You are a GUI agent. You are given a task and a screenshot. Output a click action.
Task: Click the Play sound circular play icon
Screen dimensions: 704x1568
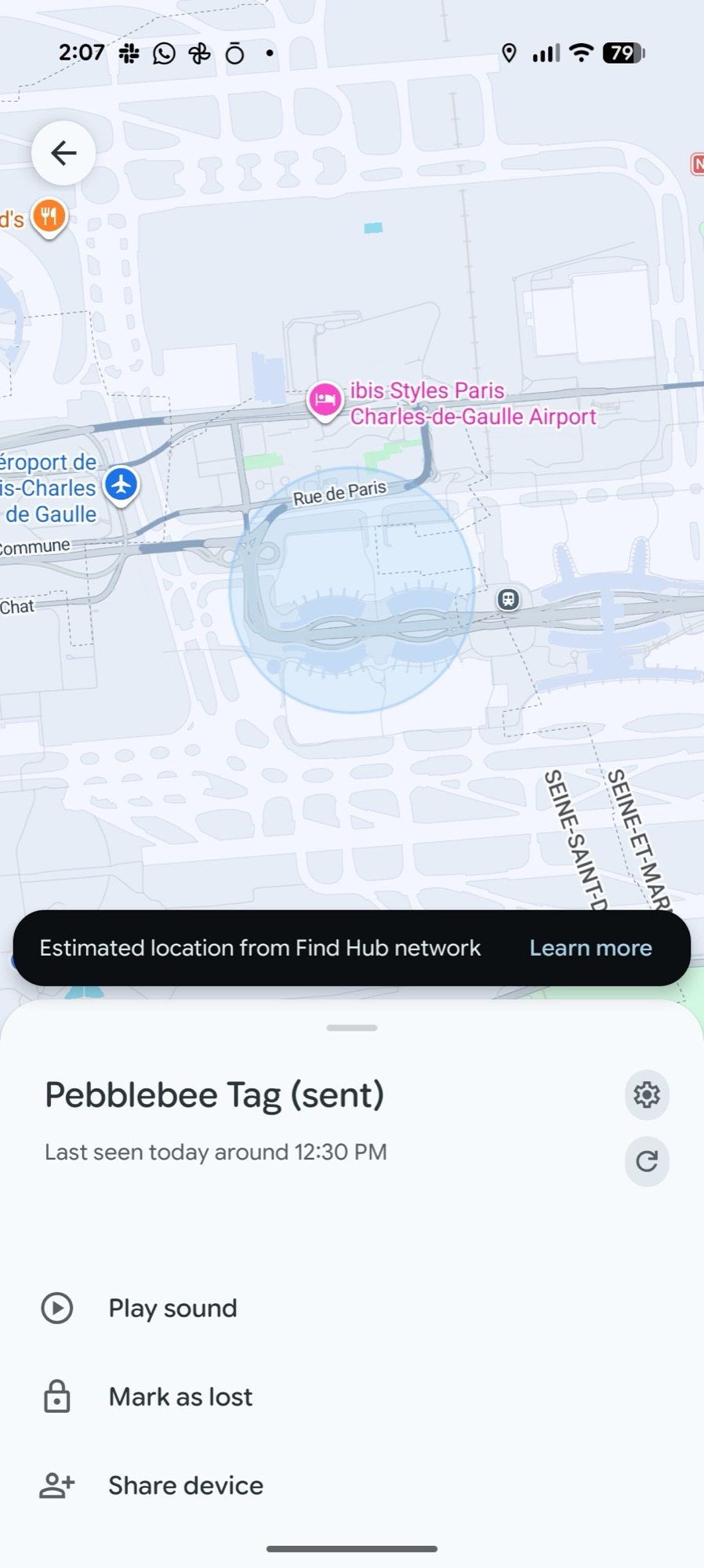click(56, 1308)
